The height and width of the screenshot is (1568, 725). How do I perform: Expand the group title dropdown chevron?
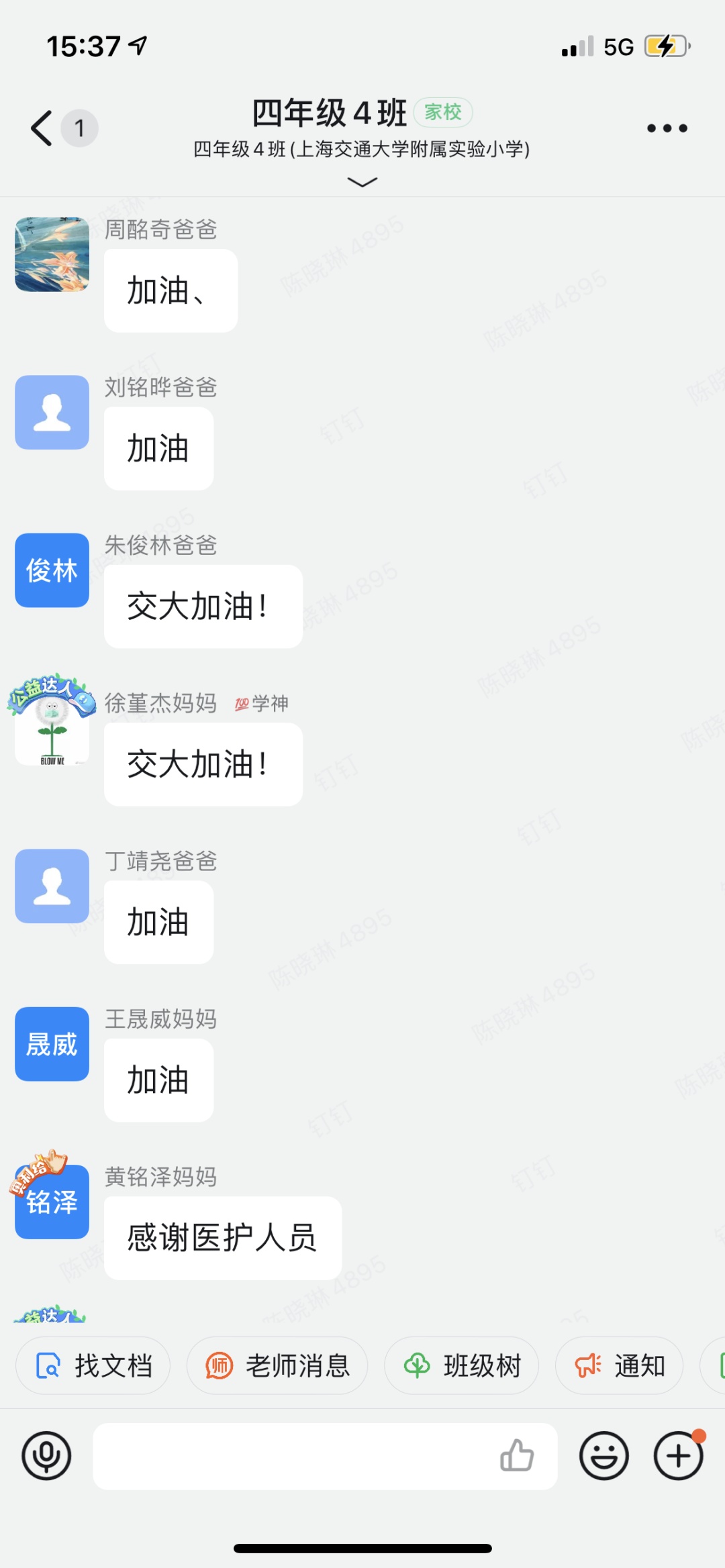point(362,182)
